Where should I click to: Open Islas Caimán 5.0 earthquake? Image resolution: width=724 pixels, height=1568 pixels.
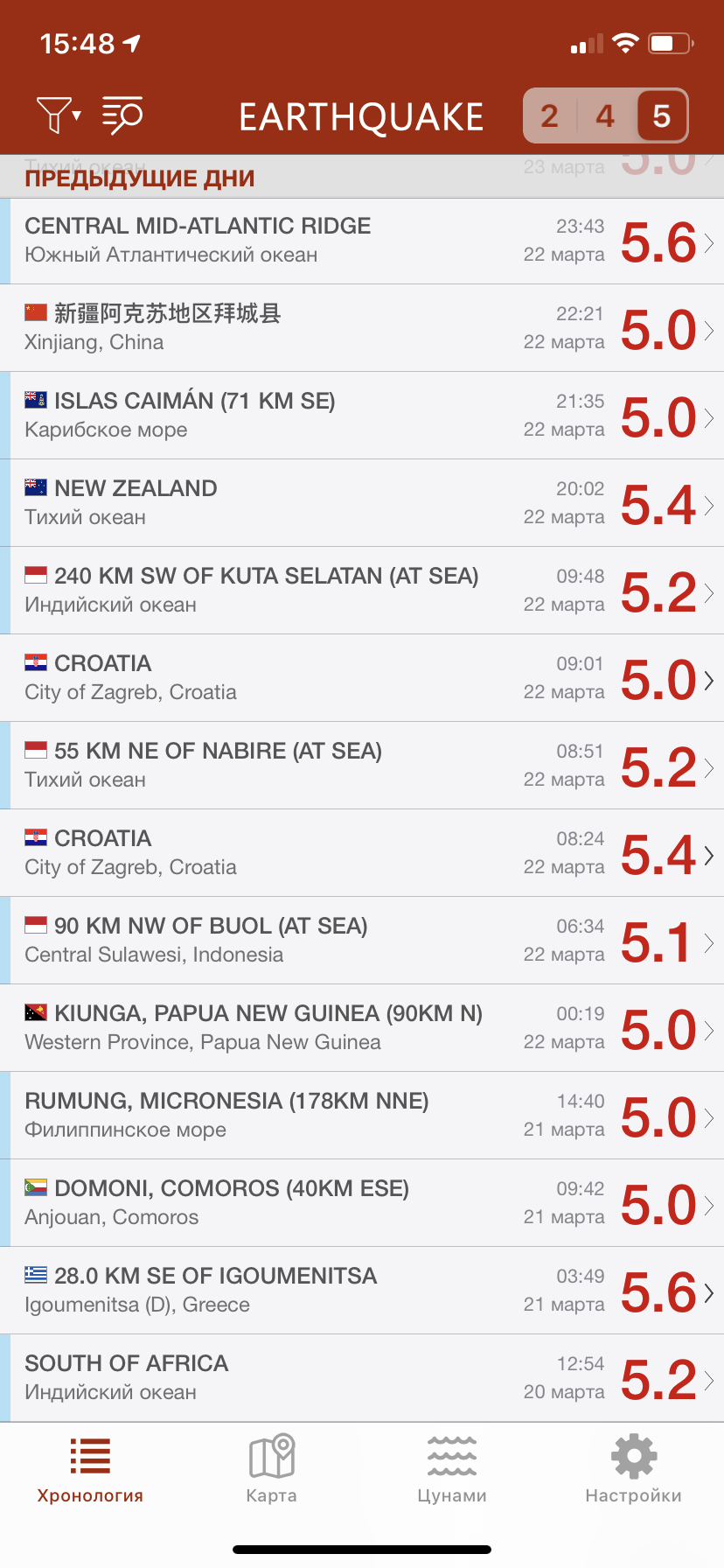[362, 416]
